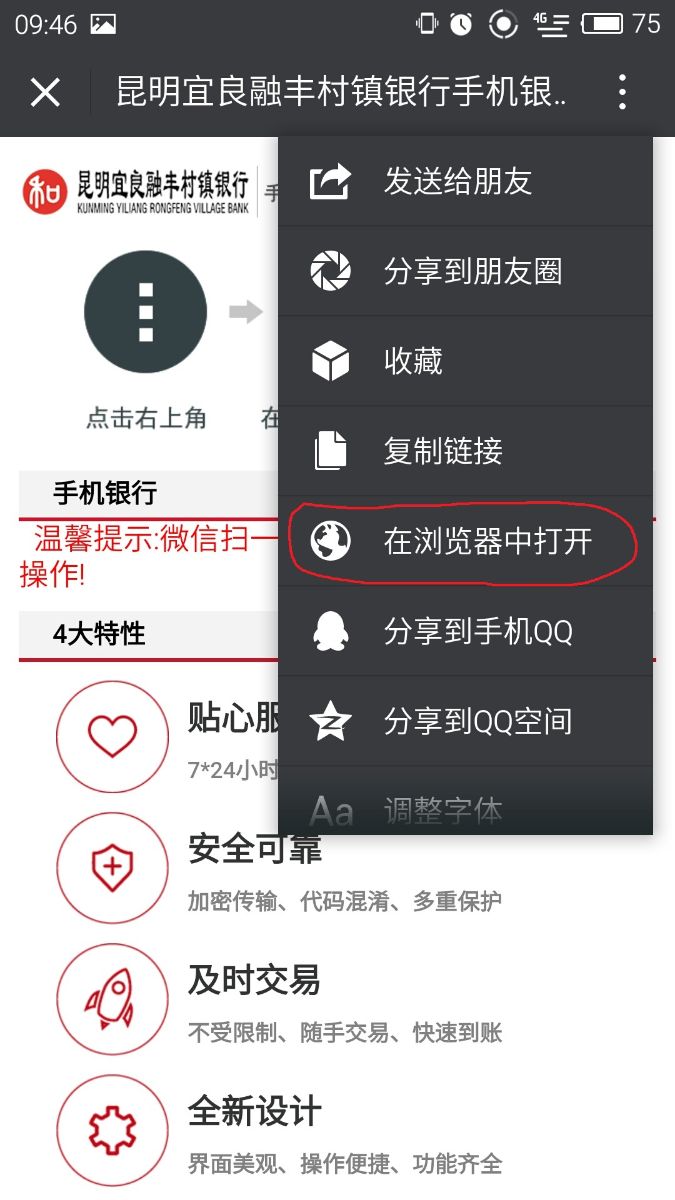Image resolution: width=675 pixels, height=1200 pixels.
Task: Share to mobile QQ via 分享到手机QQ
Action: (x=465, y=632)
